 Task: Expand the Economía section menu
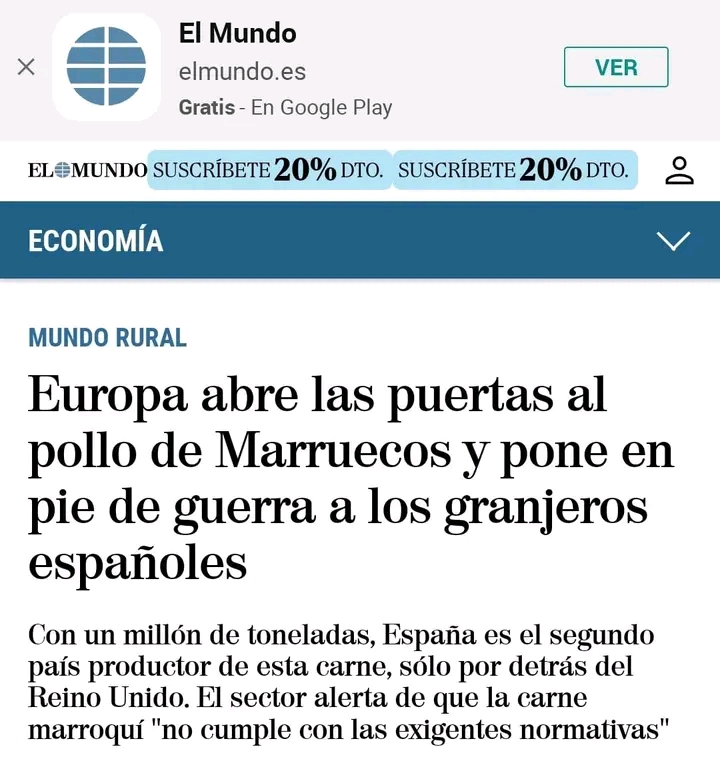point(673,241)
